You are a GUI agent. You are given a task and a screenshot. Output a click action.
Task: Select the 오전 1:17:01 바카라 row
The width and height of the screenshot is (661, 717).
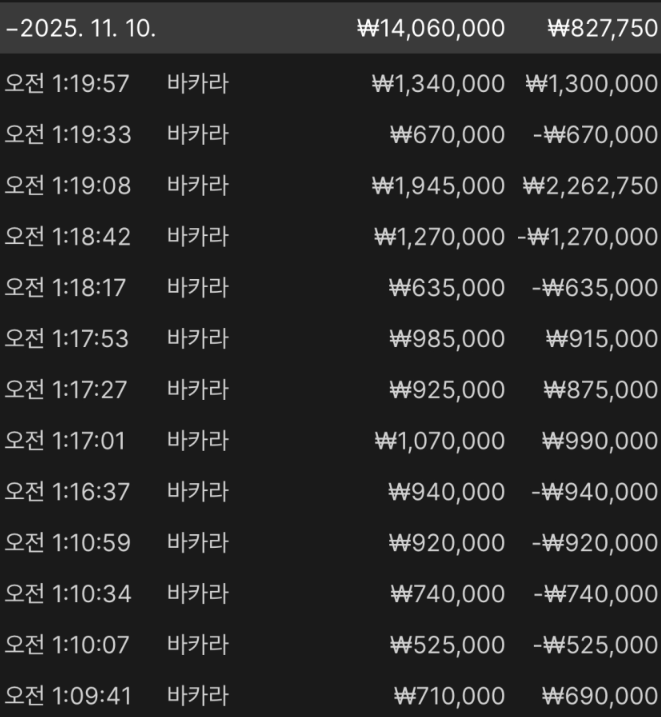pyautogui.click(x=330, y=441)
